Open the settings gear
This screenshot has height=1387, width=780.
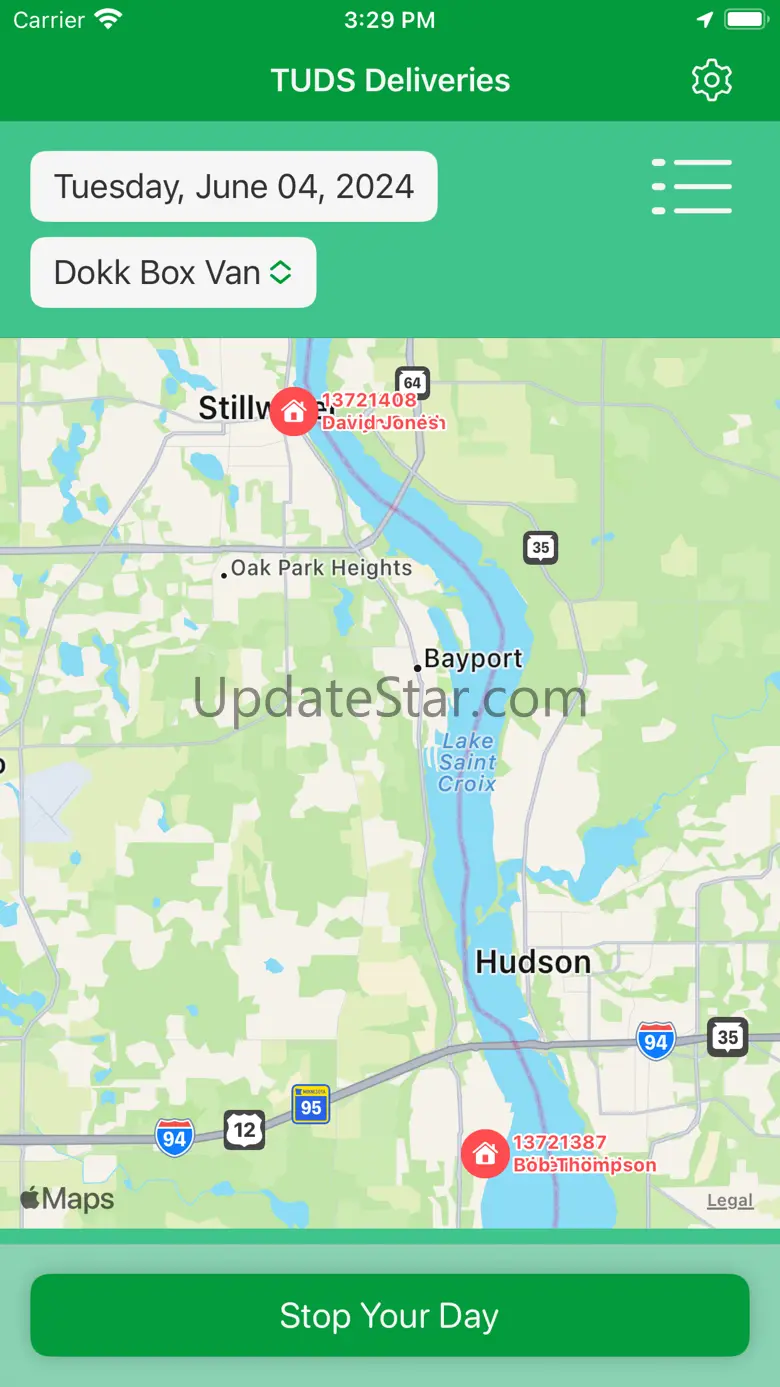[x=711, y=80]
